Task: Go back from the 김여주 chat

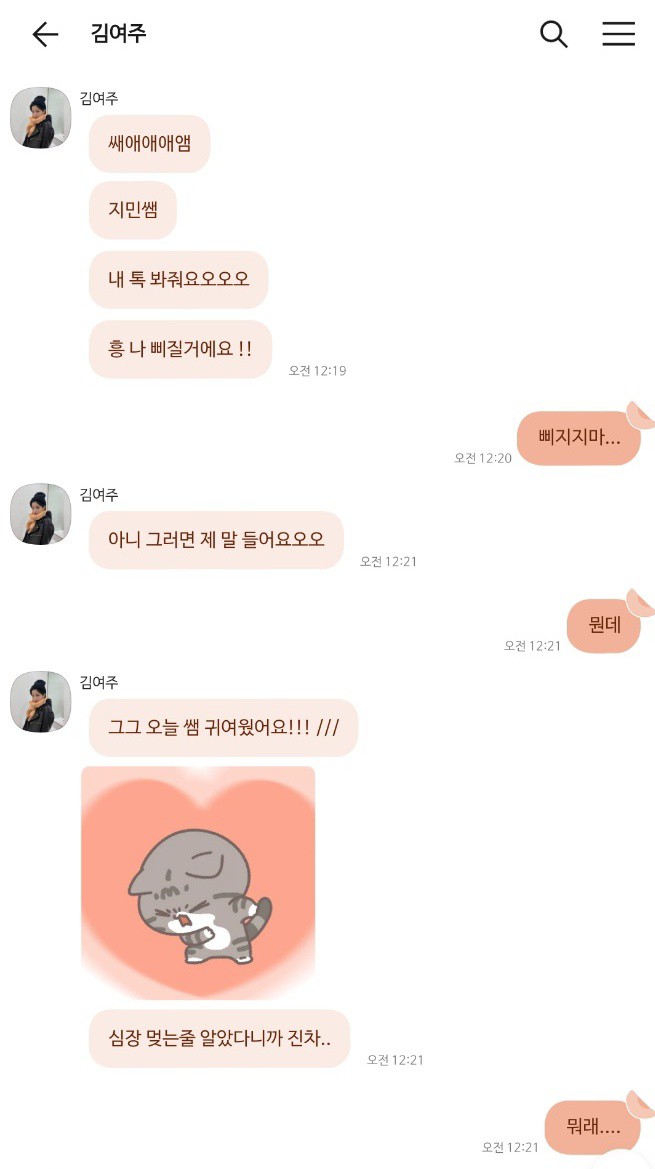Action: (45, 34)
